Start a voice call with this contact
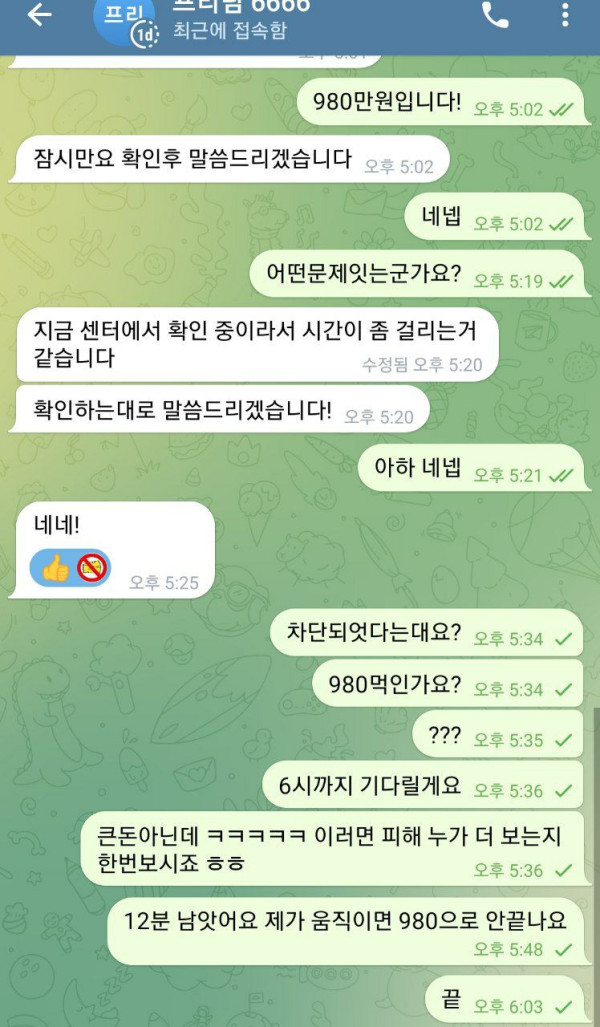The image size is (600, 1027). (x=495, y=15)
